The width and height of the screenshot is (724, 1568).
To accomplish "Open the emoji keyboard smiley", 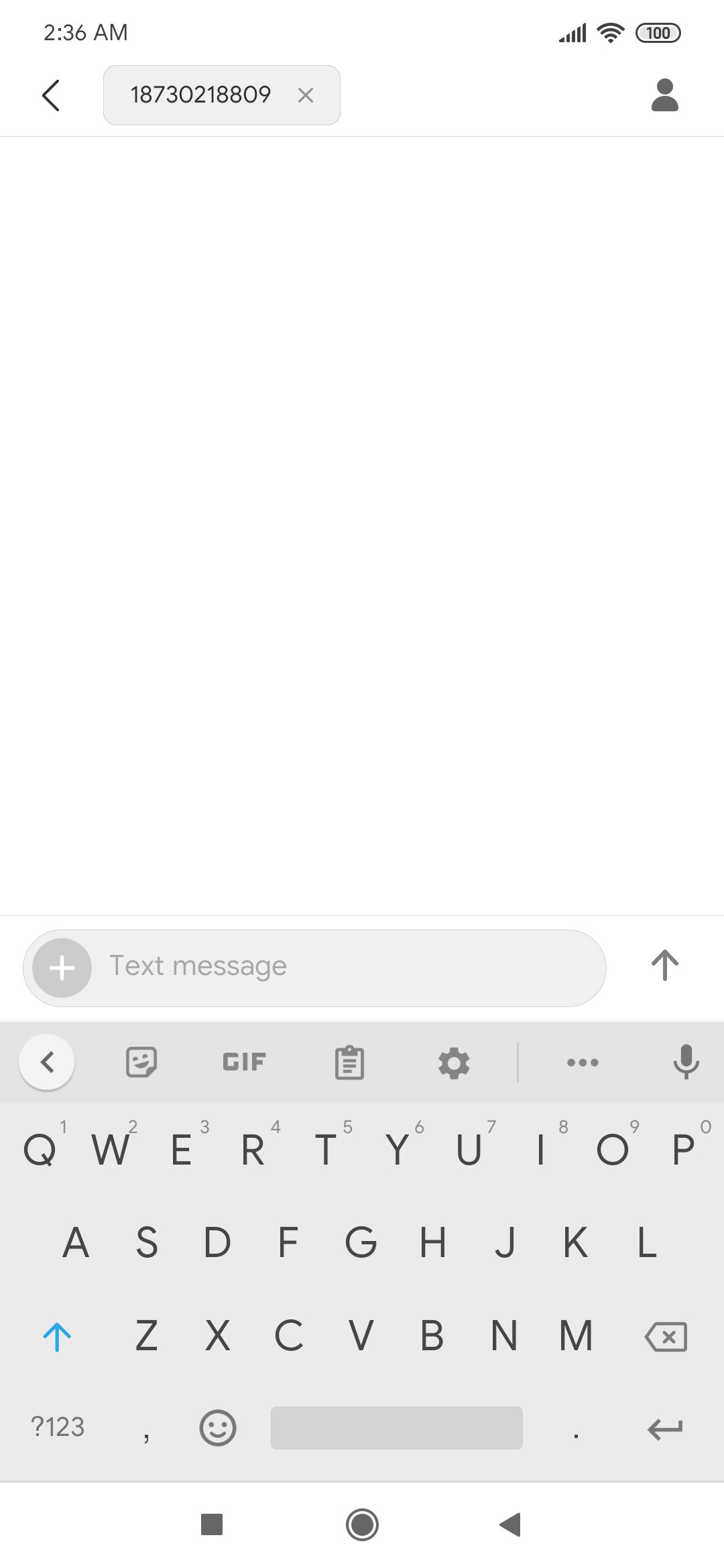I will click(x=218, y=1427).
